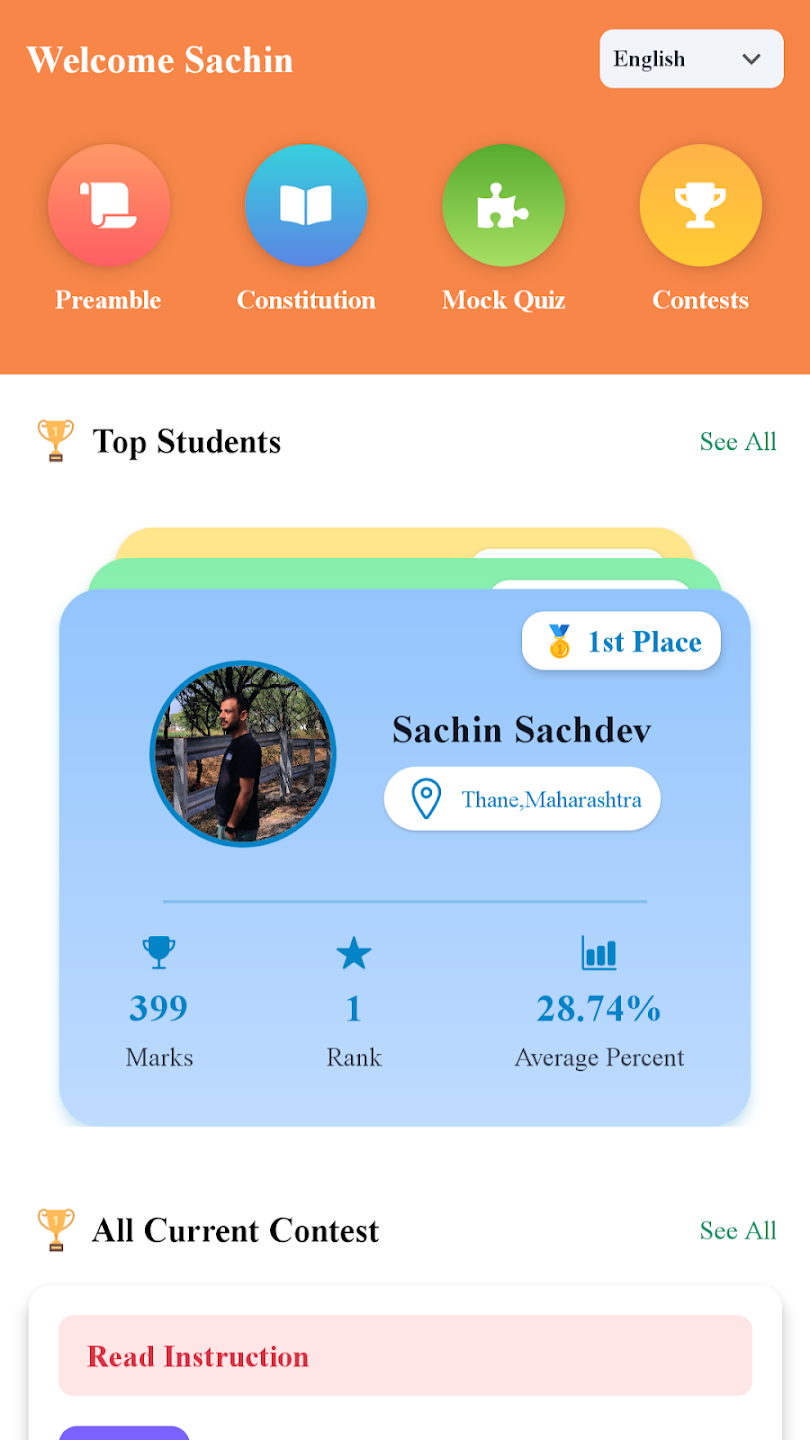Click the Average Percent bar chart icon

pyautogui.click(x=598, y=952)
